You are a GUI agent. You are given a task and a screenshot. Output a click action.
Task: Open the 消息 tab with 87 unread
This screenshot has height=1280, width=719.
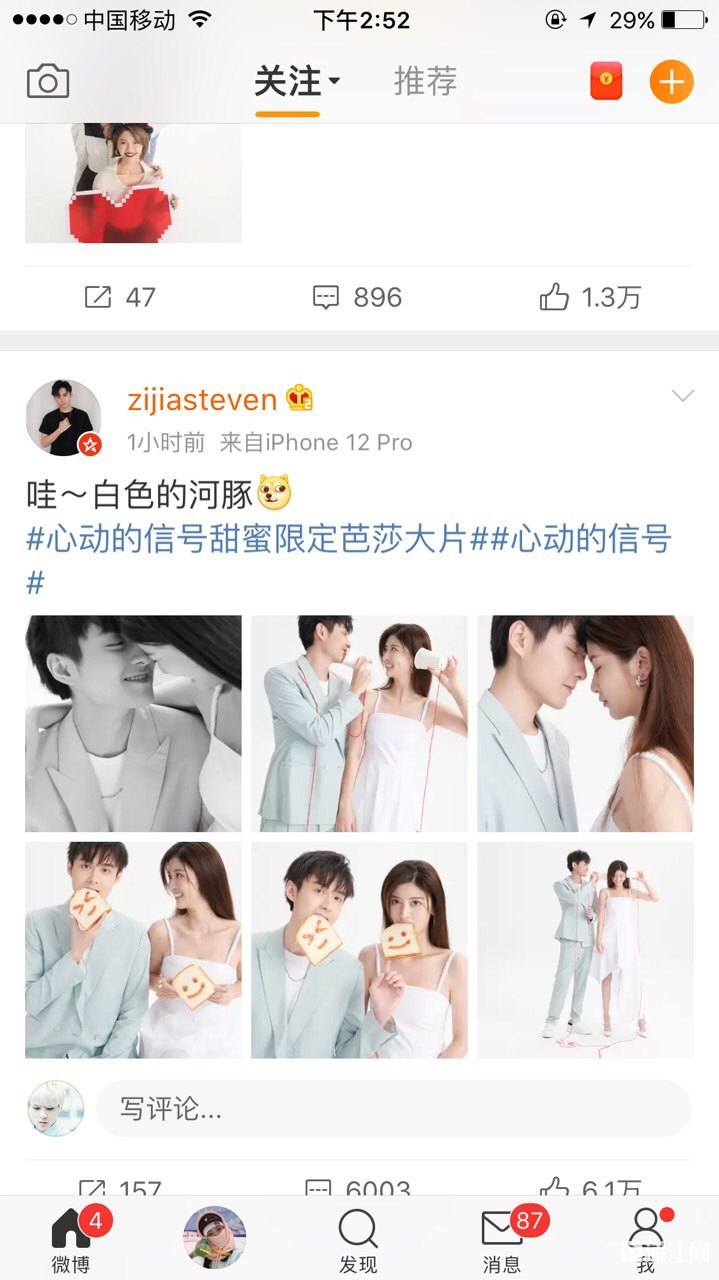(502, 1240)
